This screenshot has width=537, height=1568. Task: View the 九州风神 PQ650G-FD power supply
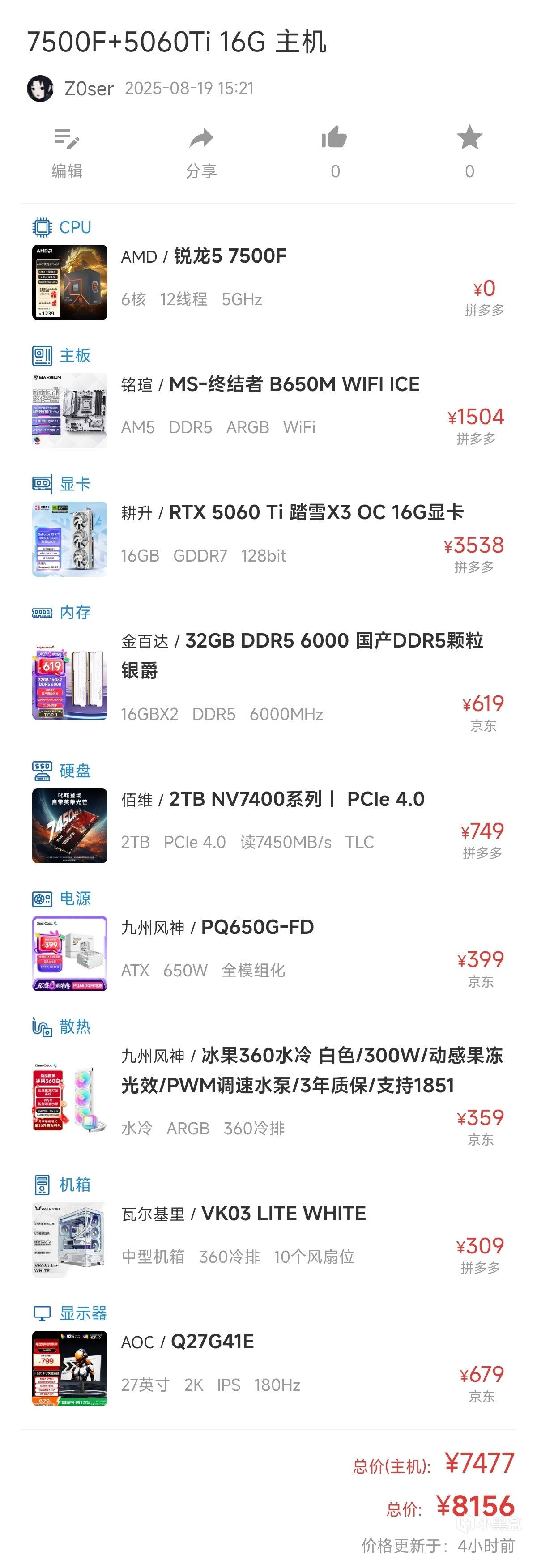[268, 953]
